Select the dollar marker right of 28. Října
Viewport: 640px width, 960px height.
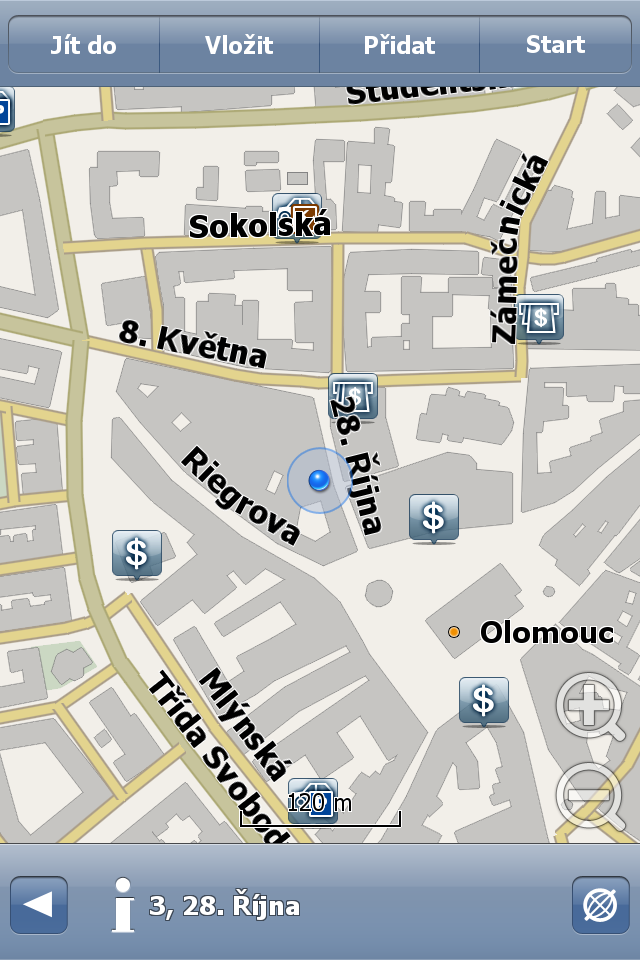434,517
